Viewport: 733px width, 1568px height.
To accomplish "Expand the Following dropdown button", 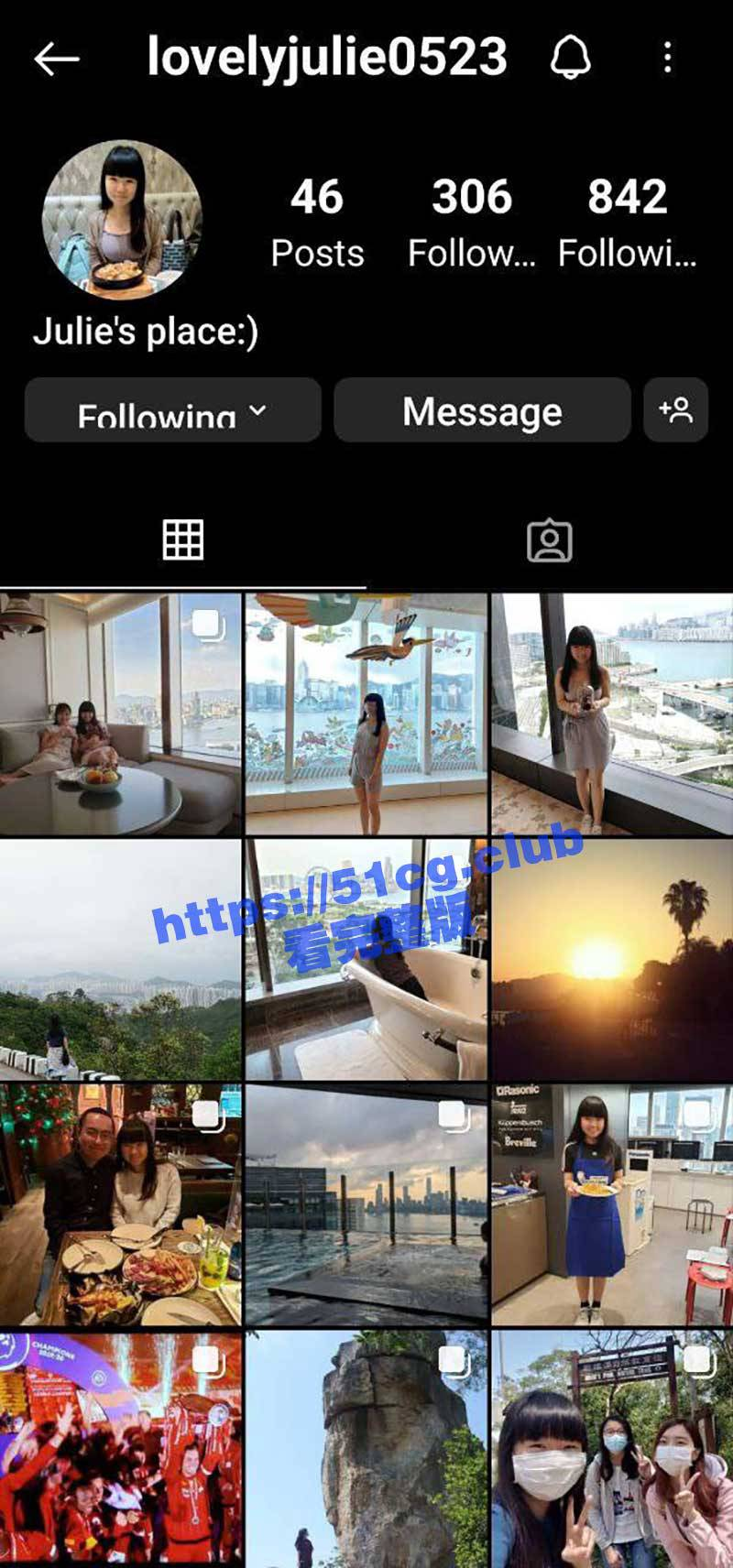I will [x=172, y=411].
